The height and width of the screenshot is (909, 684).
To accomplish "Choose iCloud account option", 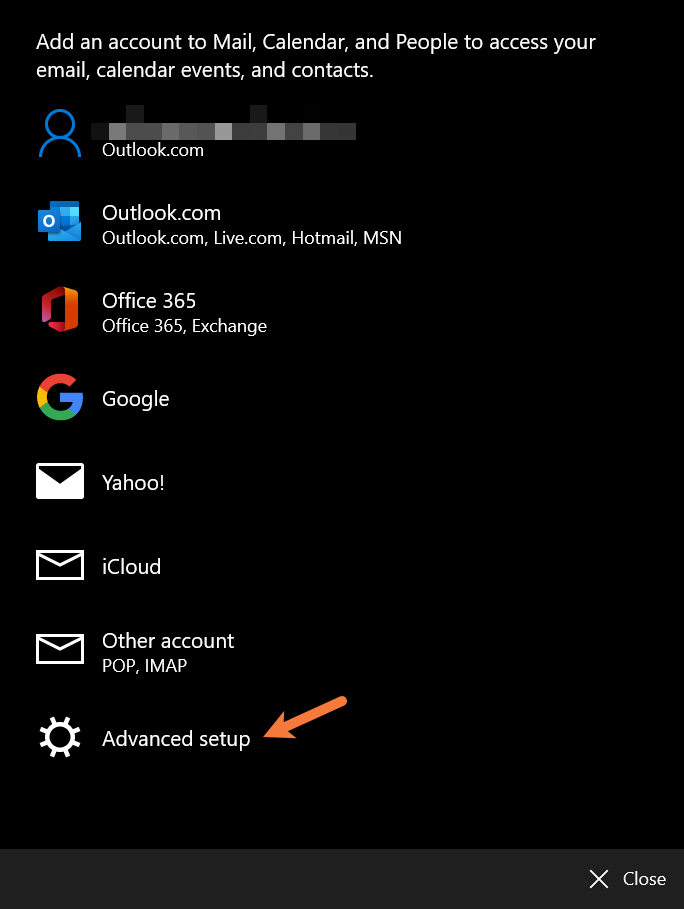I will click(x=131, y=567).
